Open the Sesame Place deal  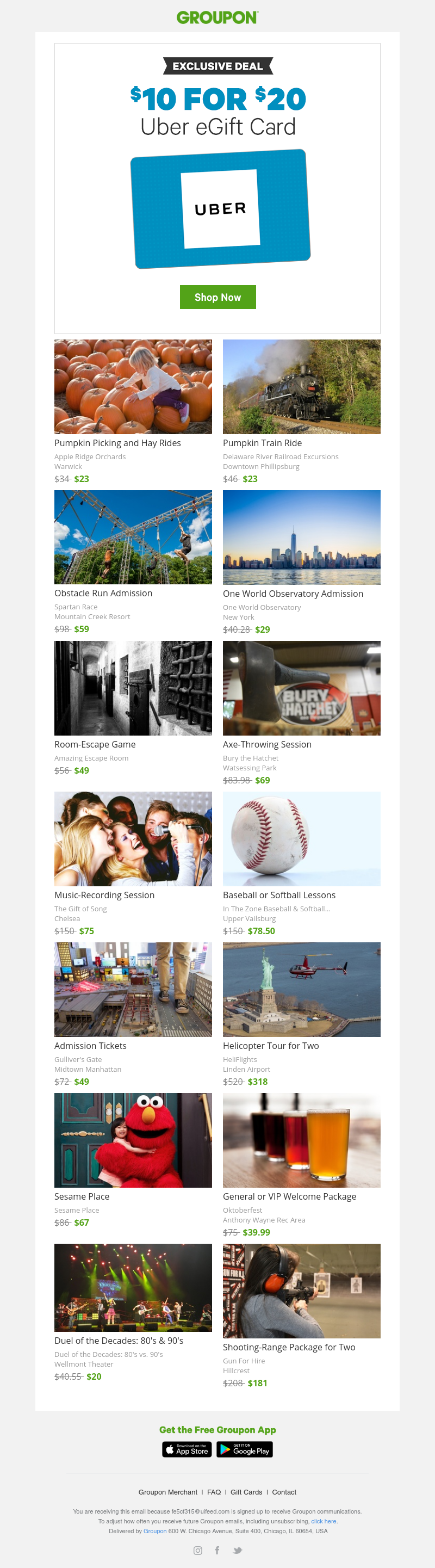82,1196
